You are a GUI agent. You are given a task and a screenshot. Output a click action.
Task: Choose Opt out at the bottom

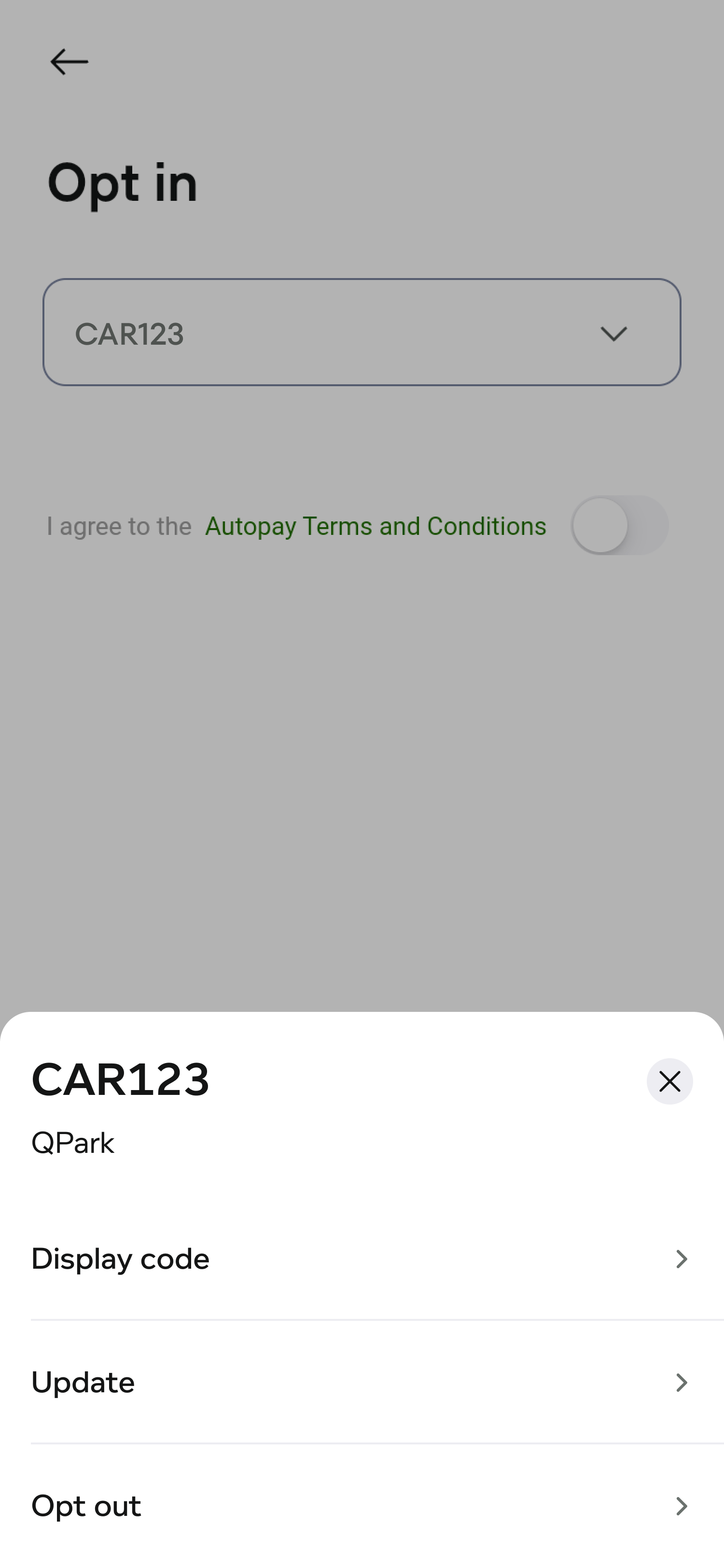coord(85,1507)
